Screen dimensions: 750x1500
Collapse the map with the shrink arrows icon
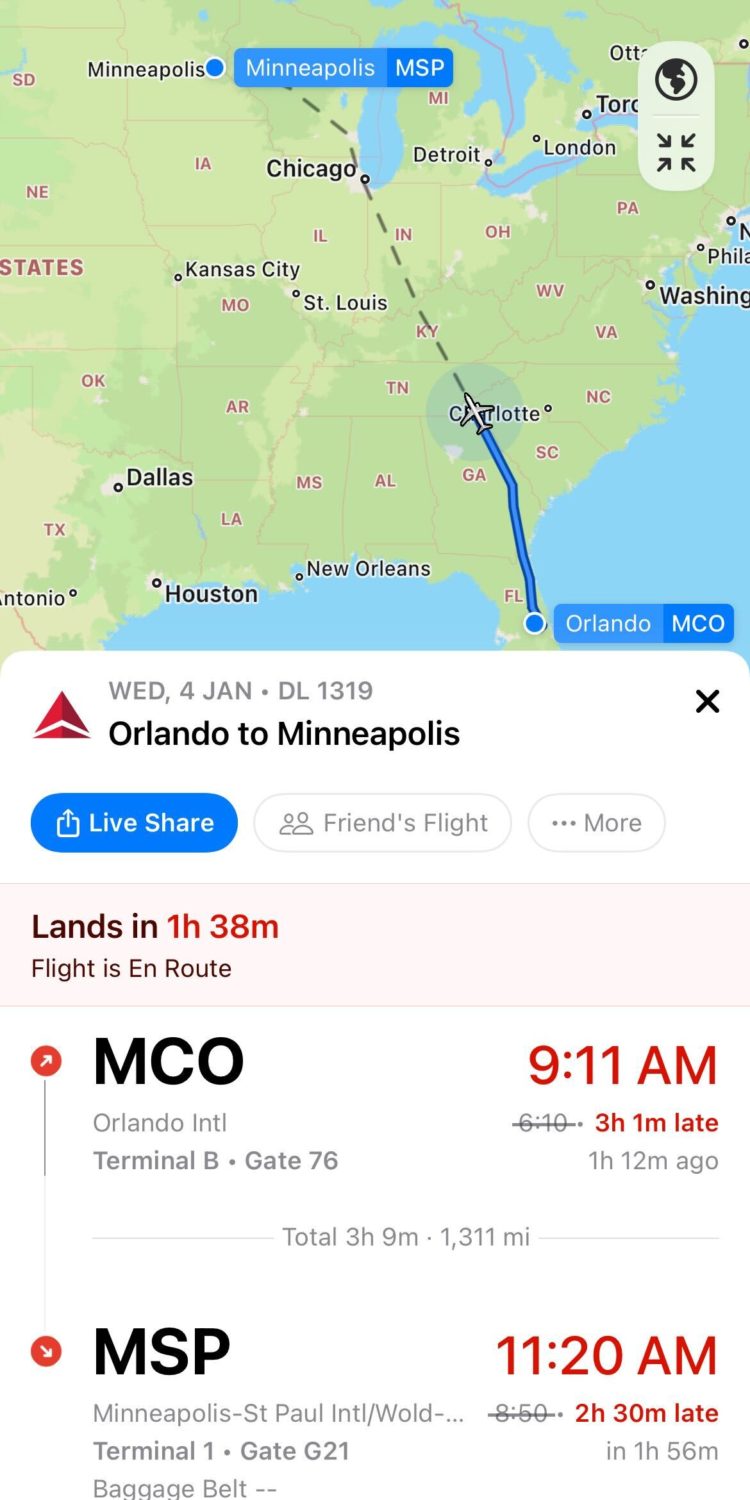click(676, 153)
